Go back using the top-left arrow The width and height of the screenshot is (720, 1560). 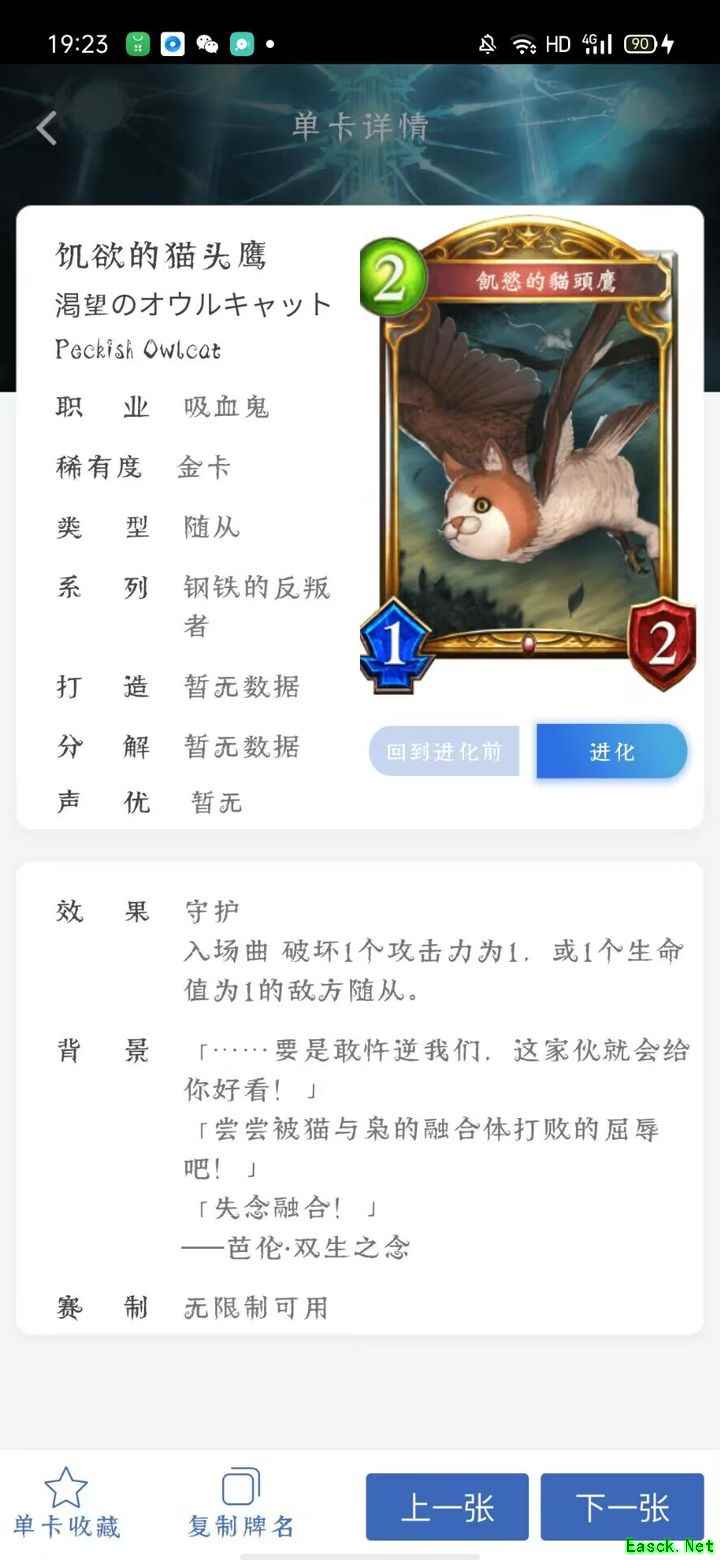46,128
